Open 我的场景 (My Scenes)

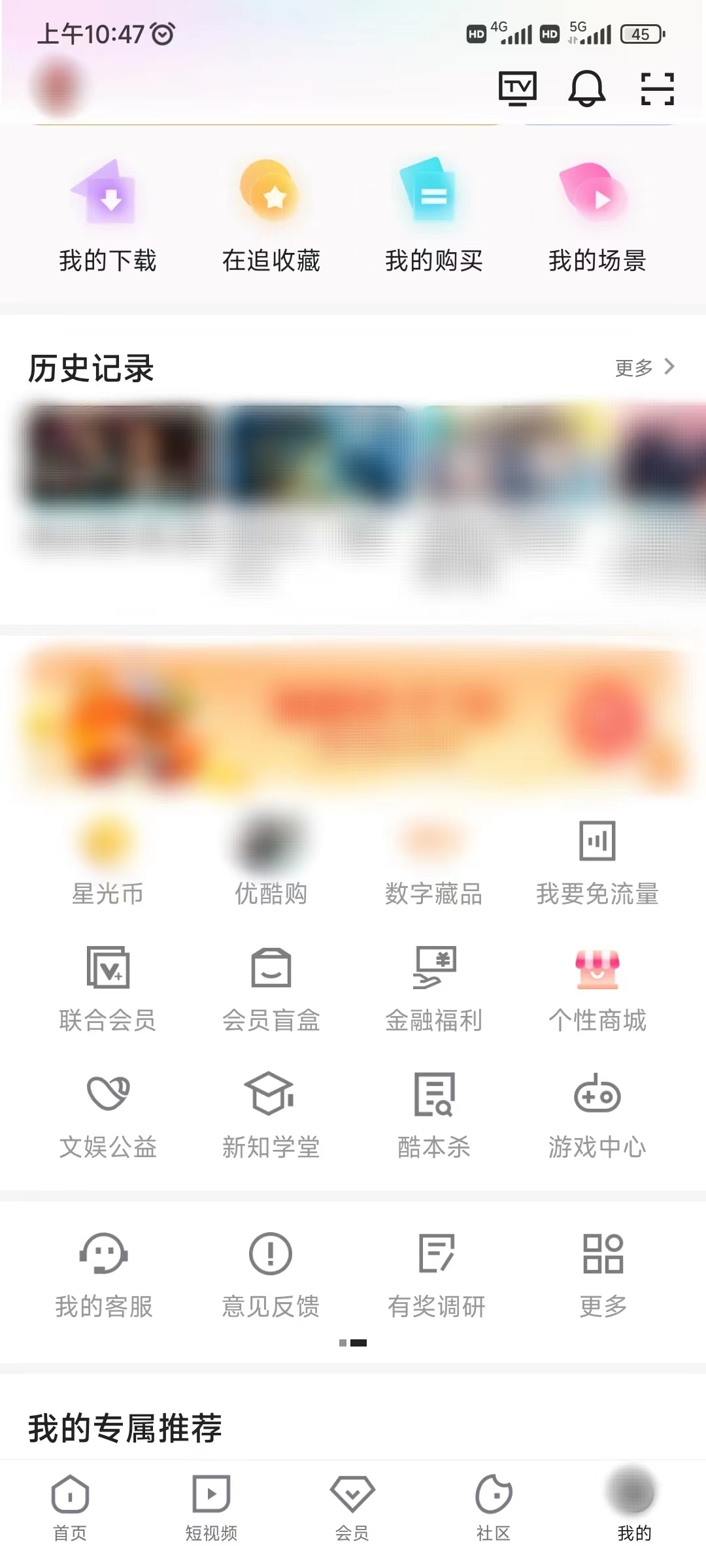click(596, 216)
